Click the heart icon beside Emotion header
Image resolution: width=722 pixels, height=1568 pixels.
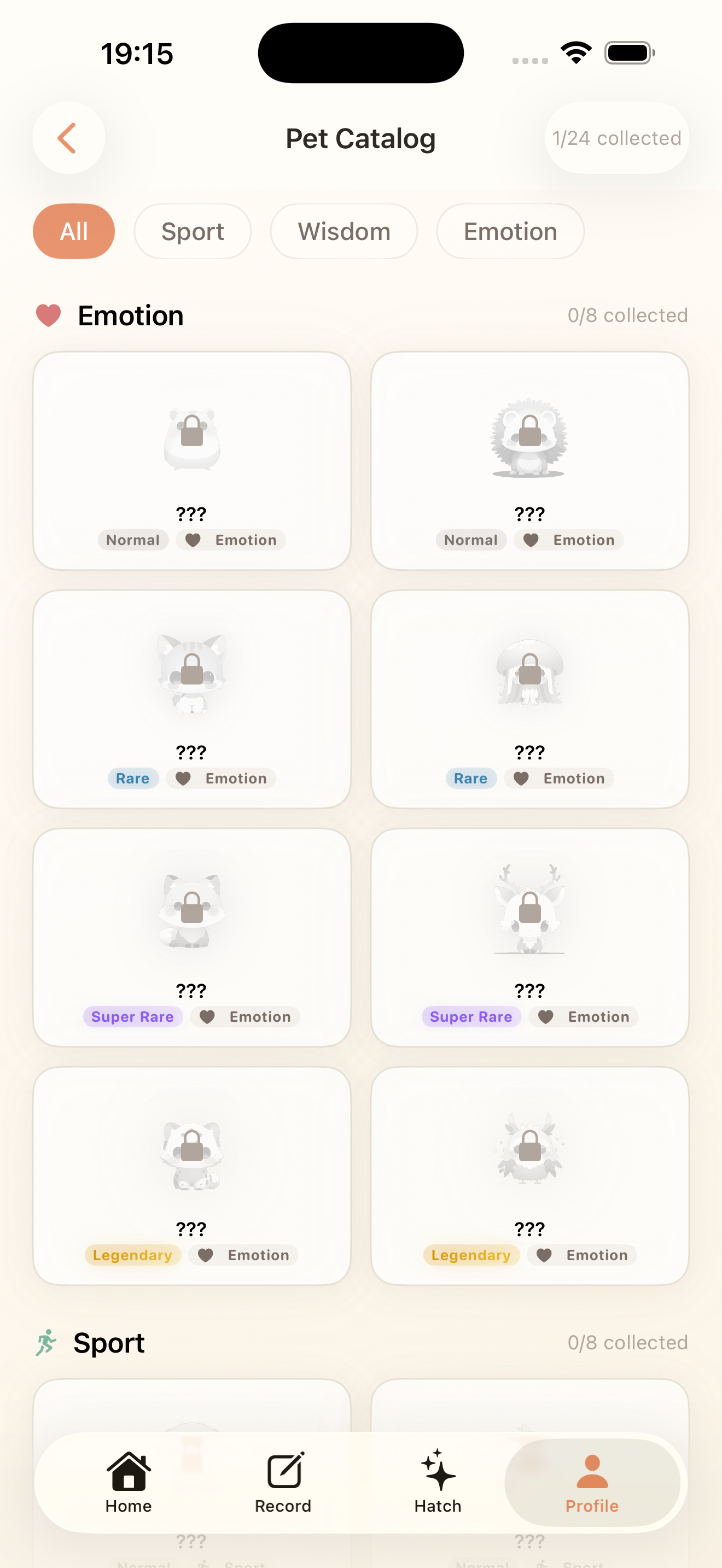click(x=48, y=315)
